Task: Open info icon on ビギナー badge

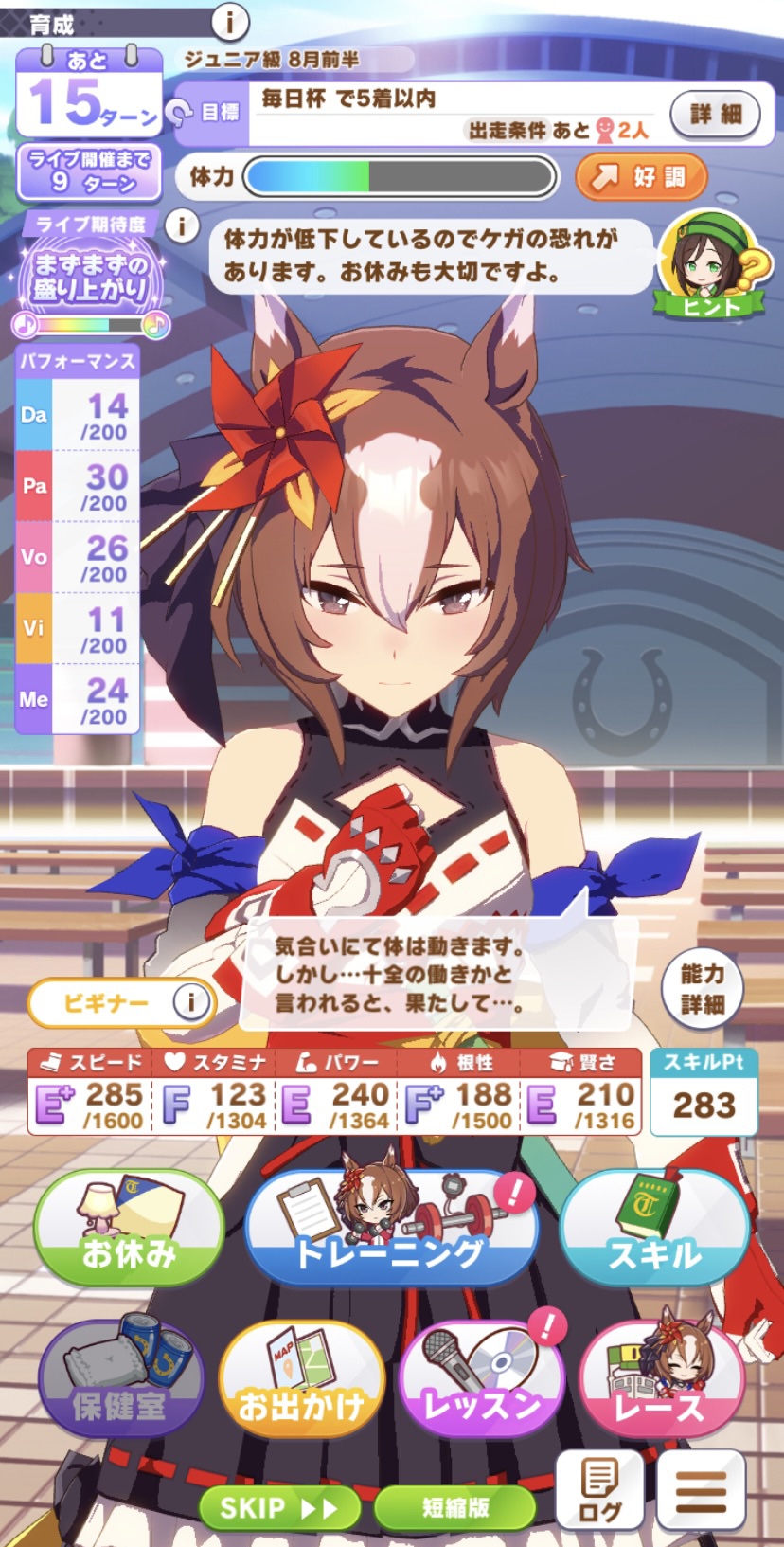Action: coord(191,1001)
